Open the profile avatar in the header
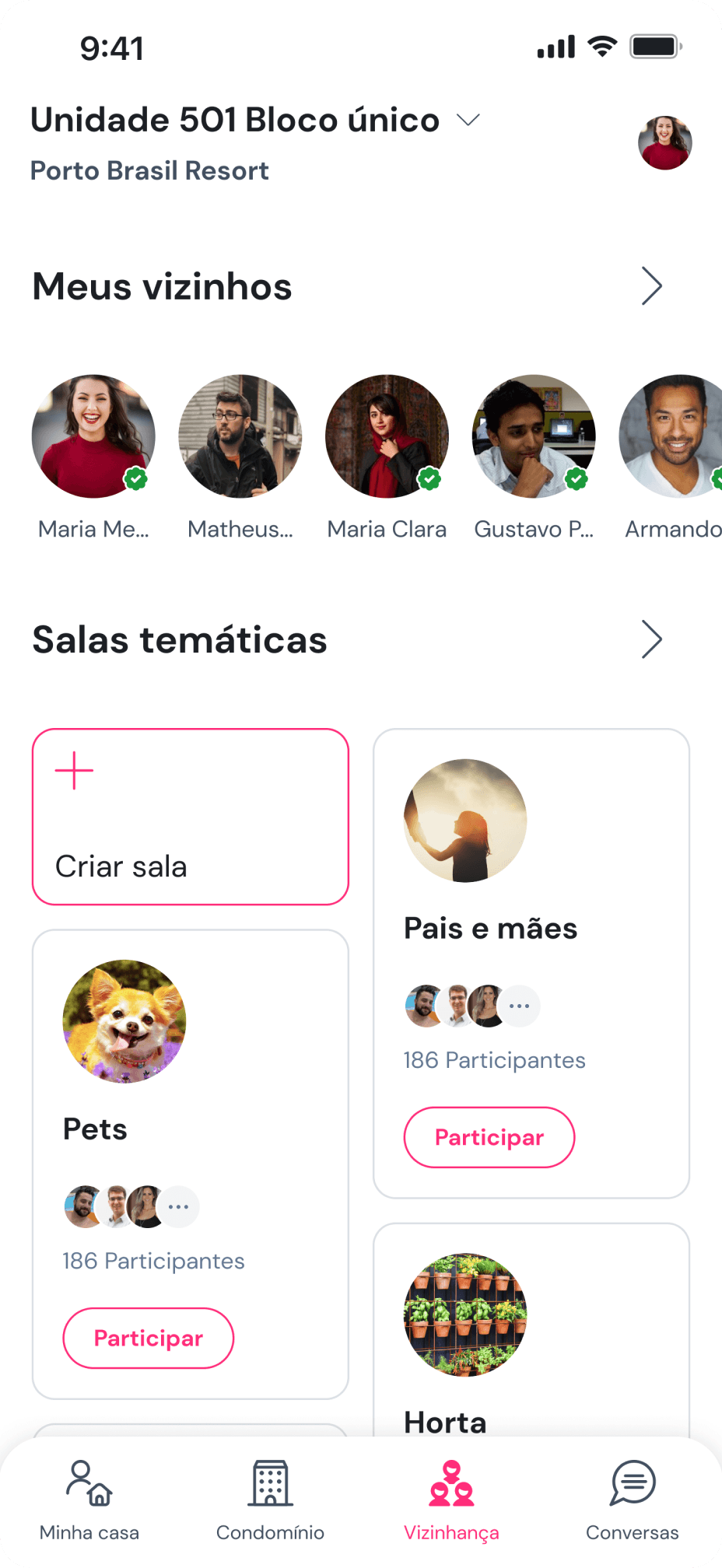 (664, 142)
